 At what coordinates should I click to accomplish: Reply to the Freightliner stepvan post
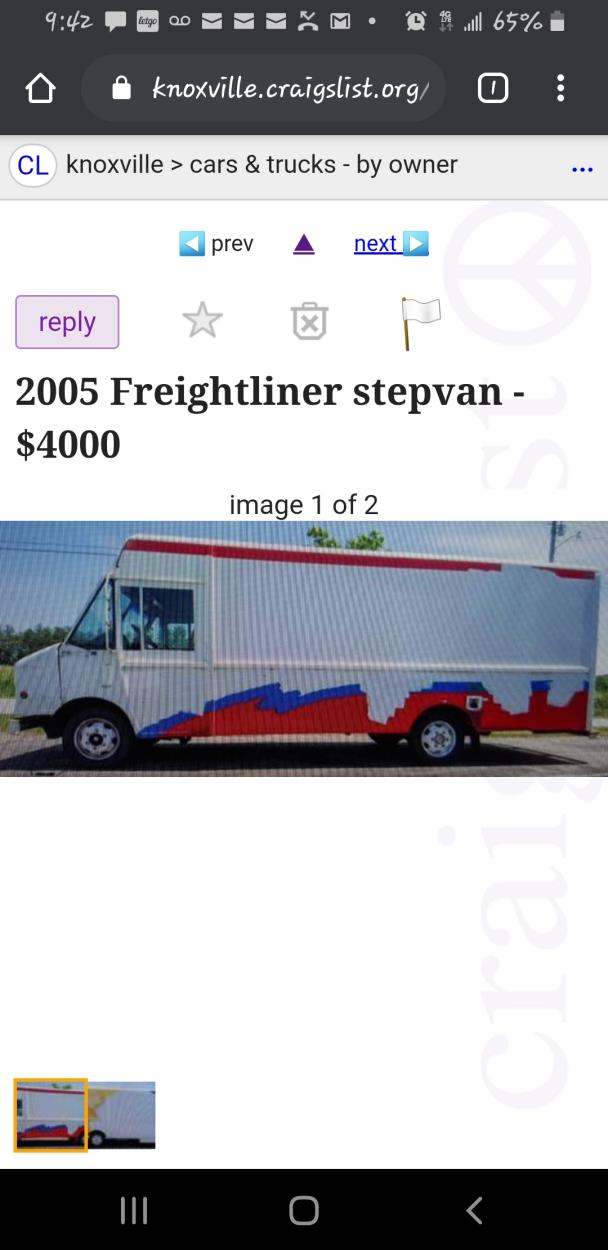[67, 322]
